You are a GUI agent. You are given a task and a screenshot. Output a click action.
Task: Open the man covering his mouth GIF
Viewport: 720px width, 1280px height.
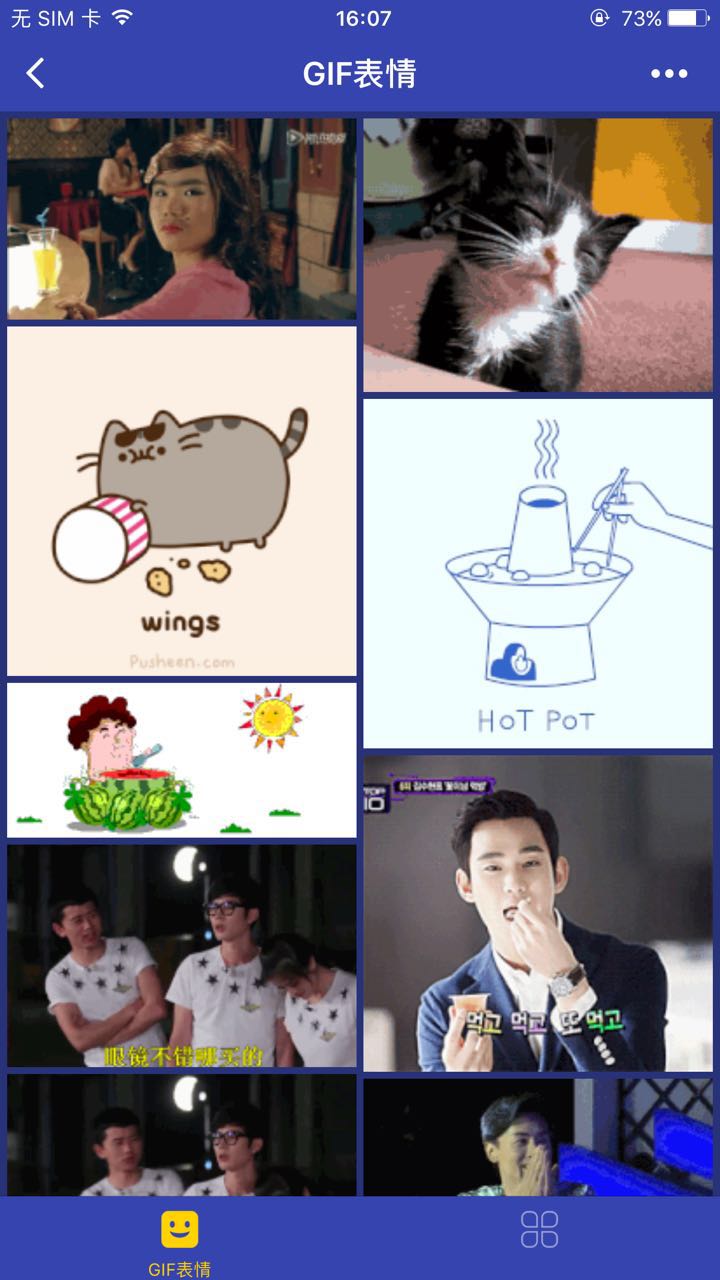click(538, 1137)
